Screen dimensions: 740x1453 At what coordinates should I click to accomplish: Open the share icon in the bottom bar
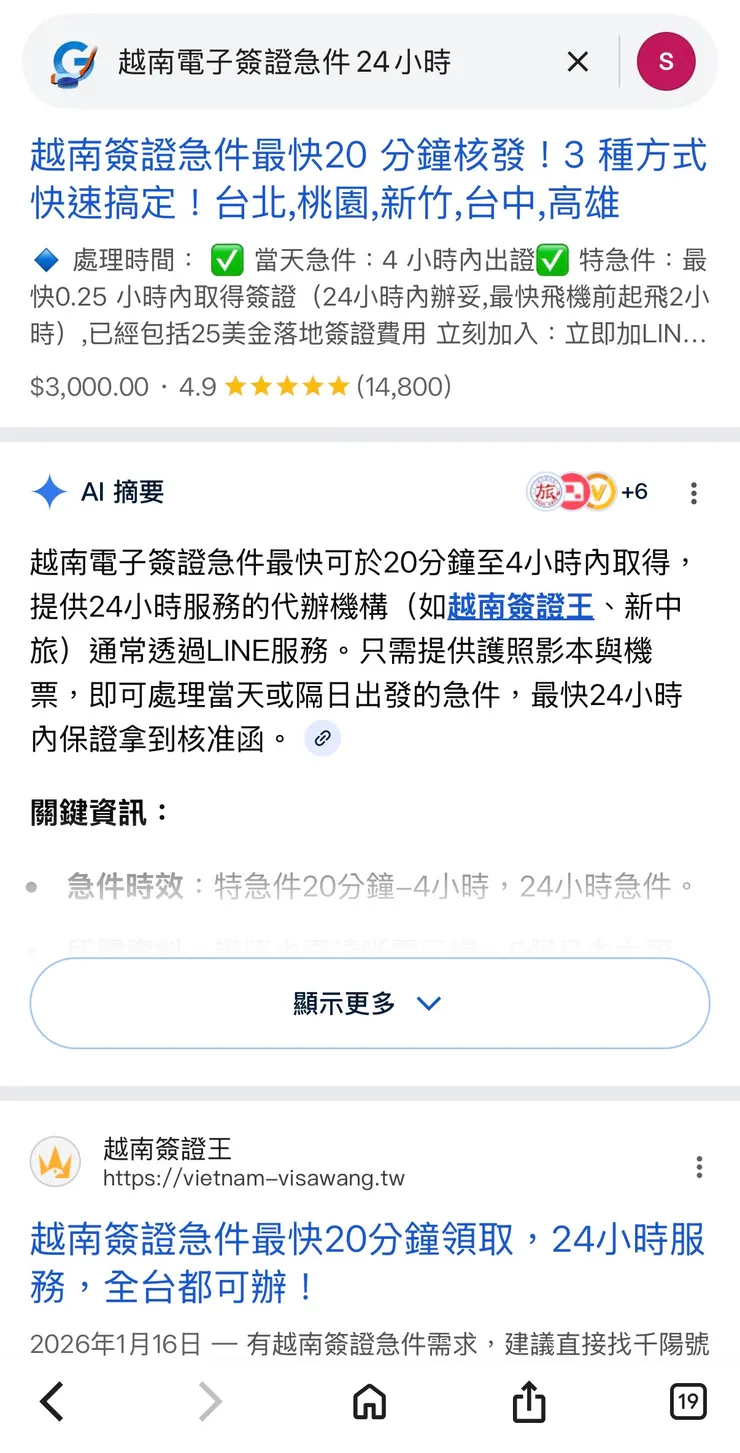pos(528,1401)
